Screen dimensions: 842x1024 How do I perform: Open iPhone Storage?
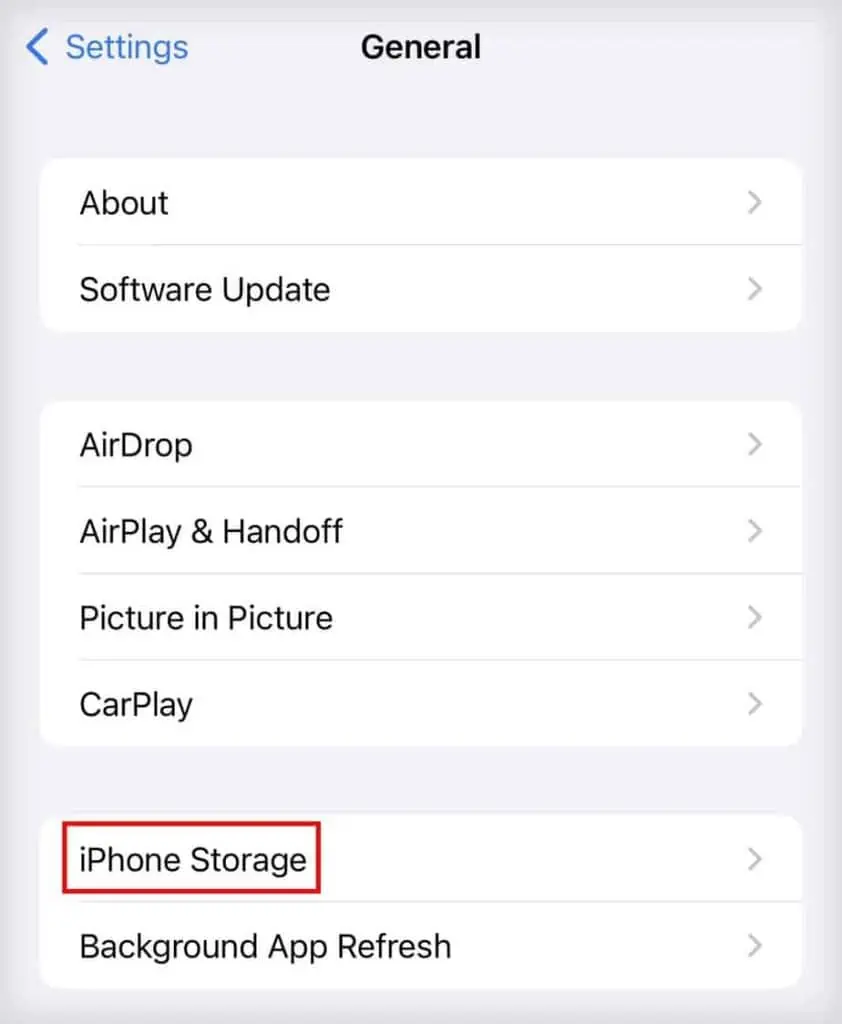pos(420,859)
